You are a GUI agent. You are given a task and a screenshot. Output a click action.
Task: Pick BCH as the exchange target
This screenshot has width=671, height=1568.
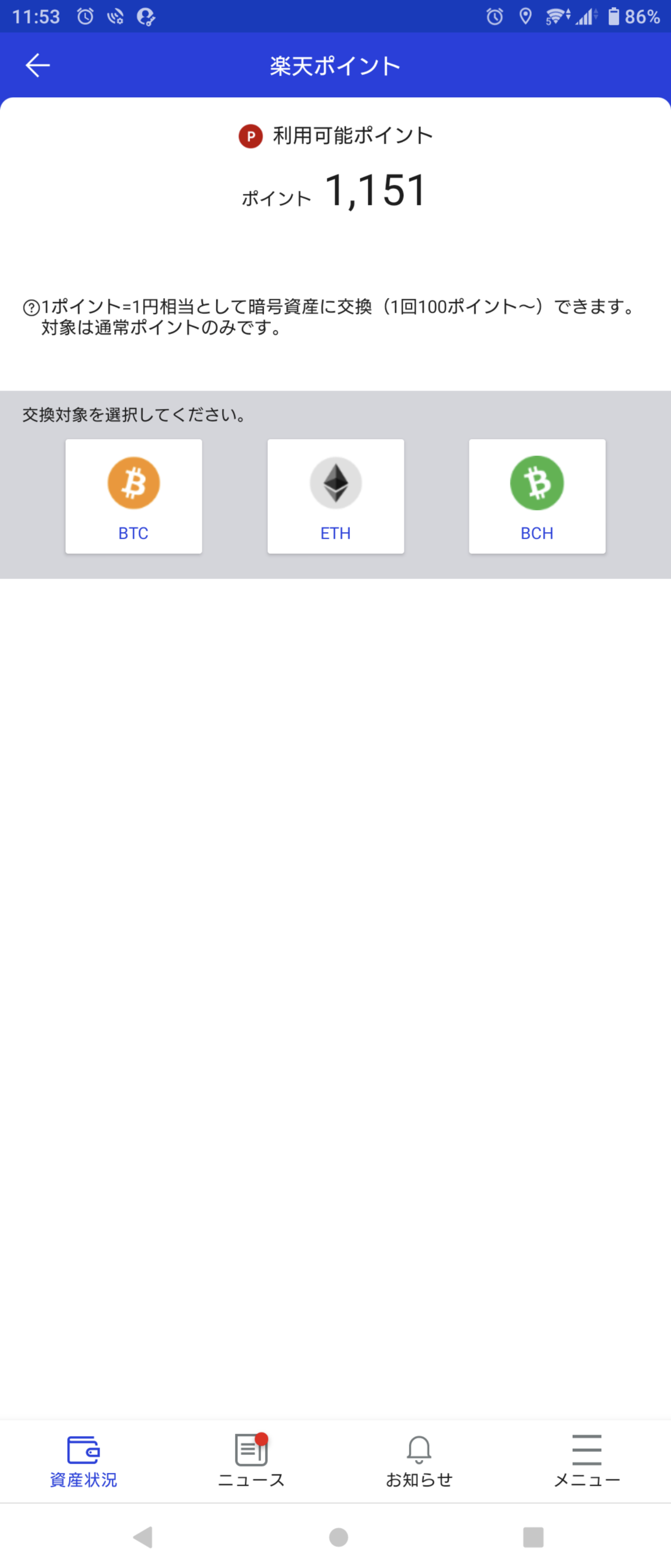pyautogui.click(x=537, y=496)
